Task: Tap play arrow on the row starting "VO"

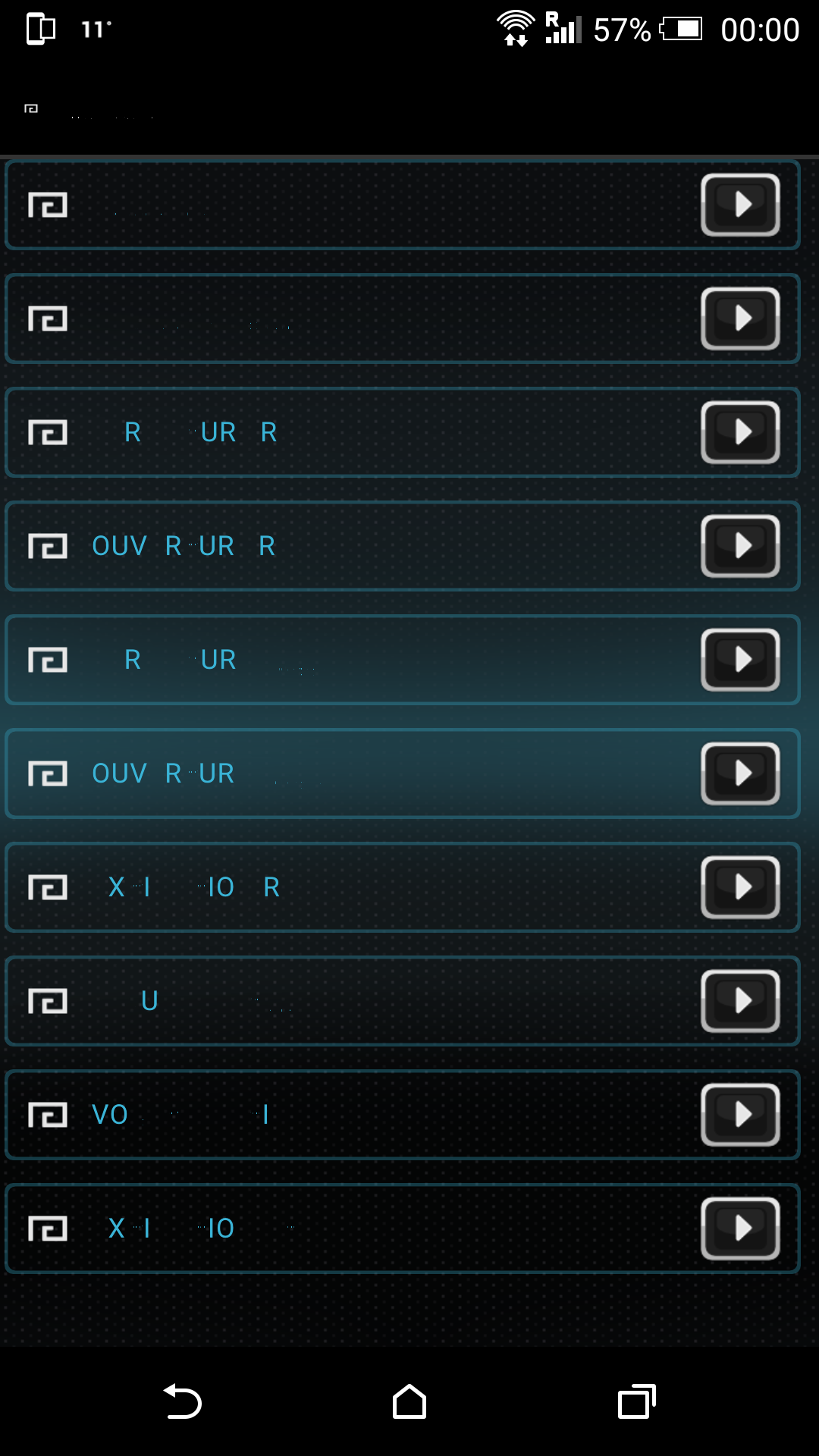Action: pos(740,1115)
